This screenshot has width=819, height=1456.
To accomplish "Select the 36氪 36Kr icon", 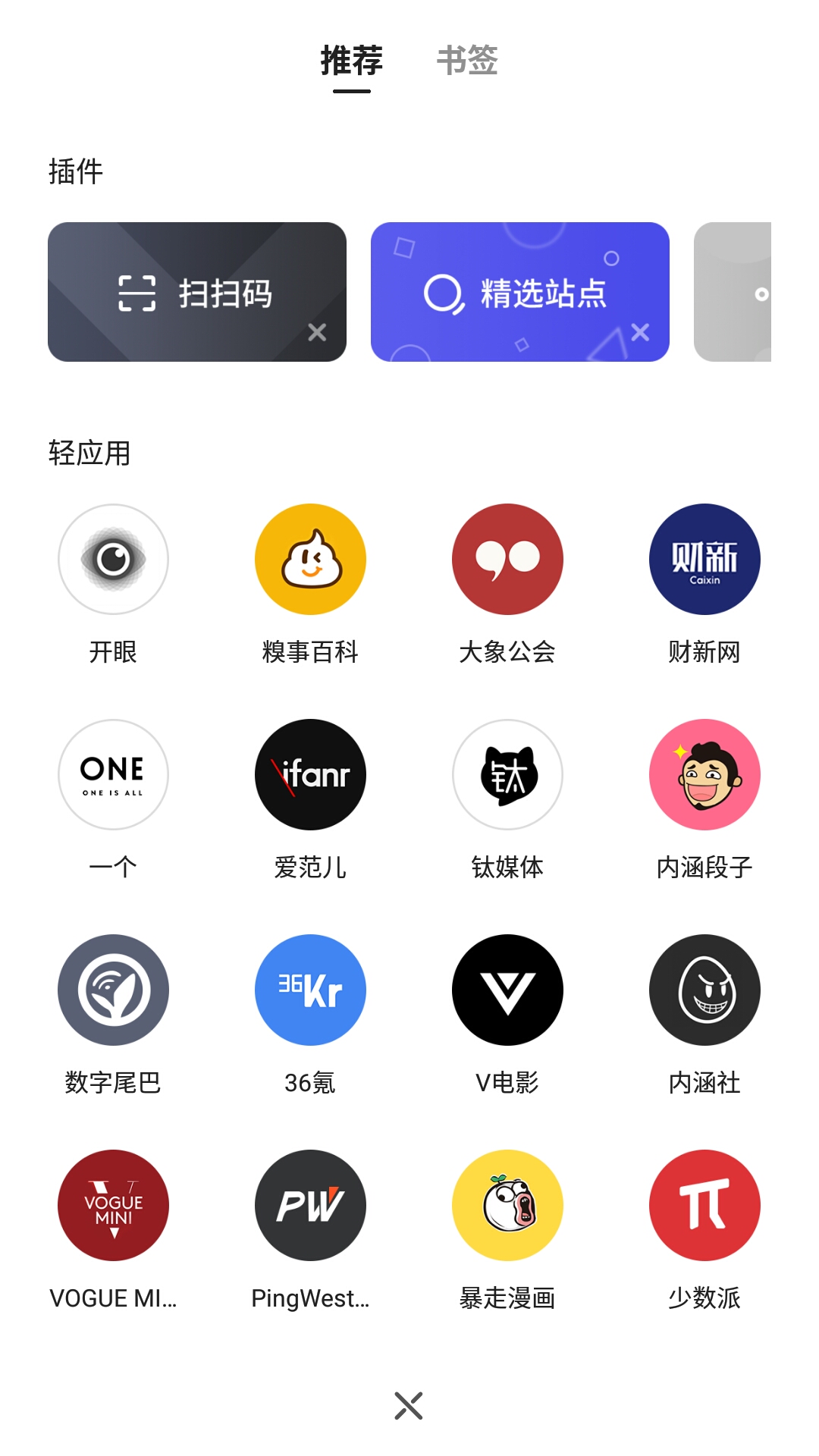I will (309, 990).
